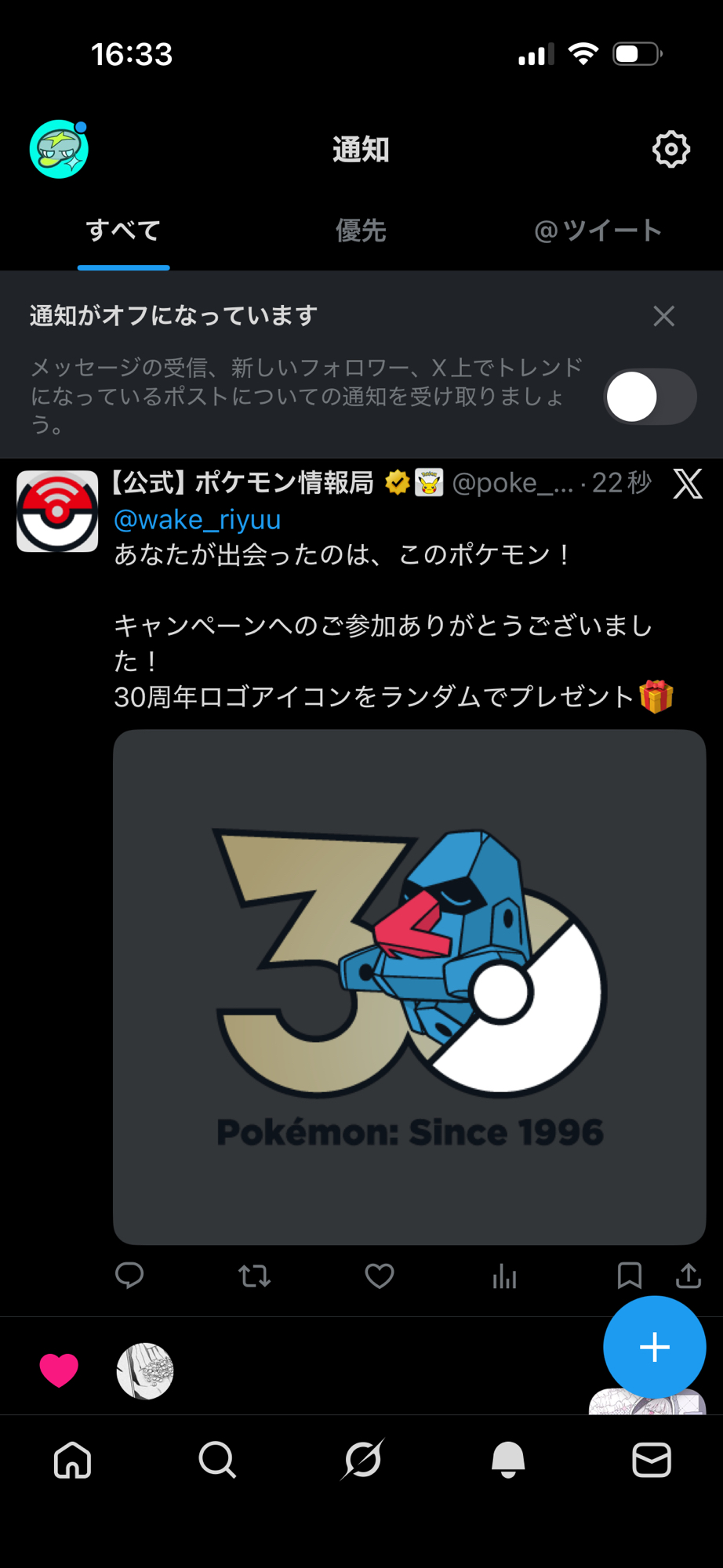Image resolution: width=723 pixels, height=1568 pixels.
Task: Select the すべて tab
Action: pos(123,230)
